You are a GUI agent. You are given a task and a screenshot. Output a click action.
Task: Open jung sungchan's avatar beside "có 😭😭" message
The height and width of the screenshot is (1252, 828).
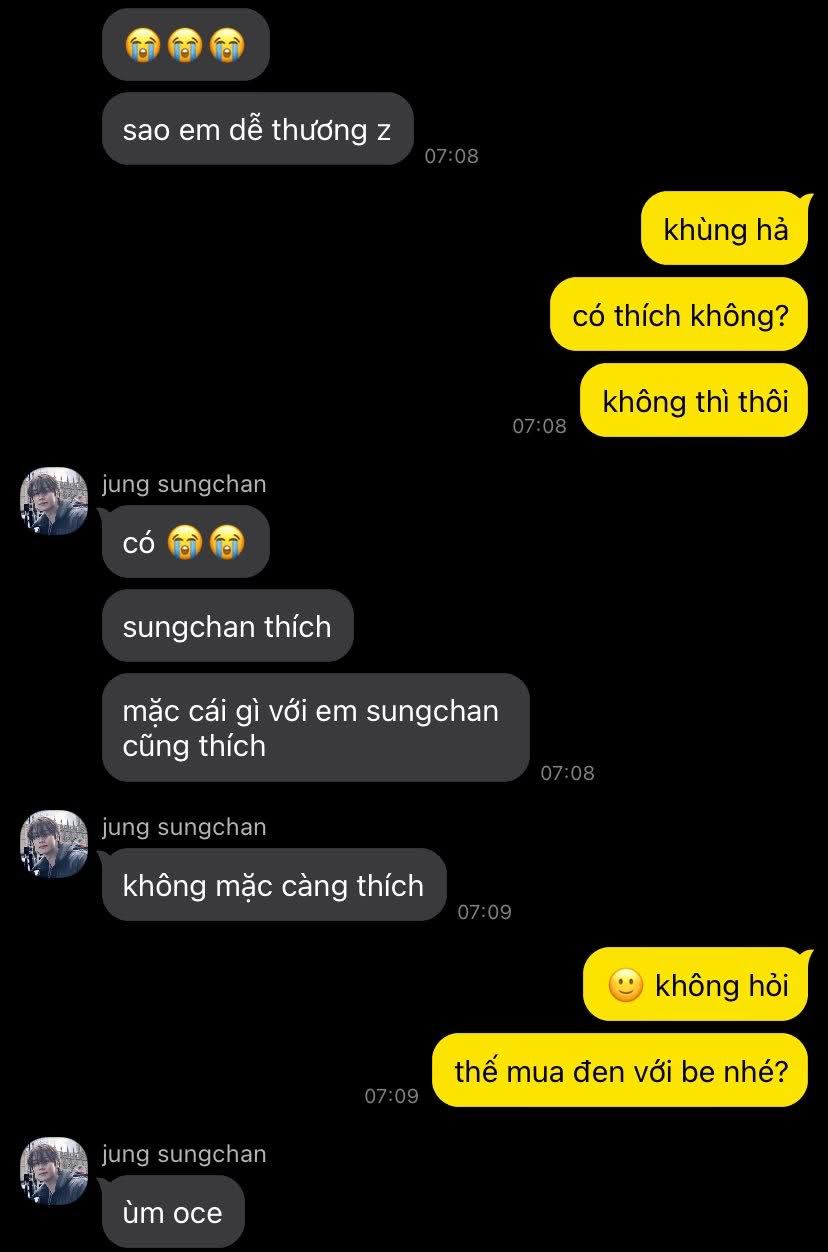tap(54, 501)
